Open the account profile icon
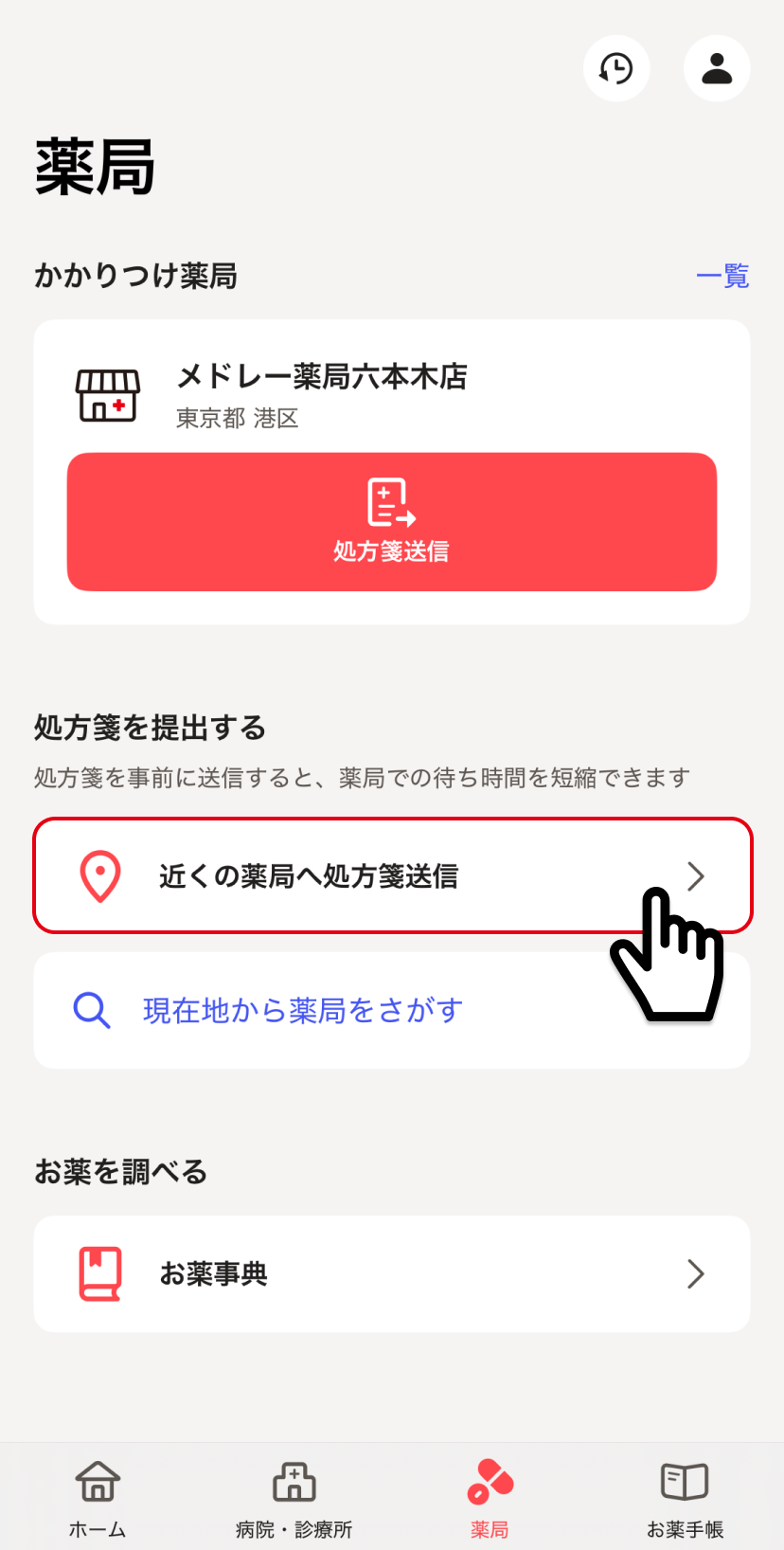Image resolution: width=784 pixels, height=1550 pixels. [x=717, y=68]
